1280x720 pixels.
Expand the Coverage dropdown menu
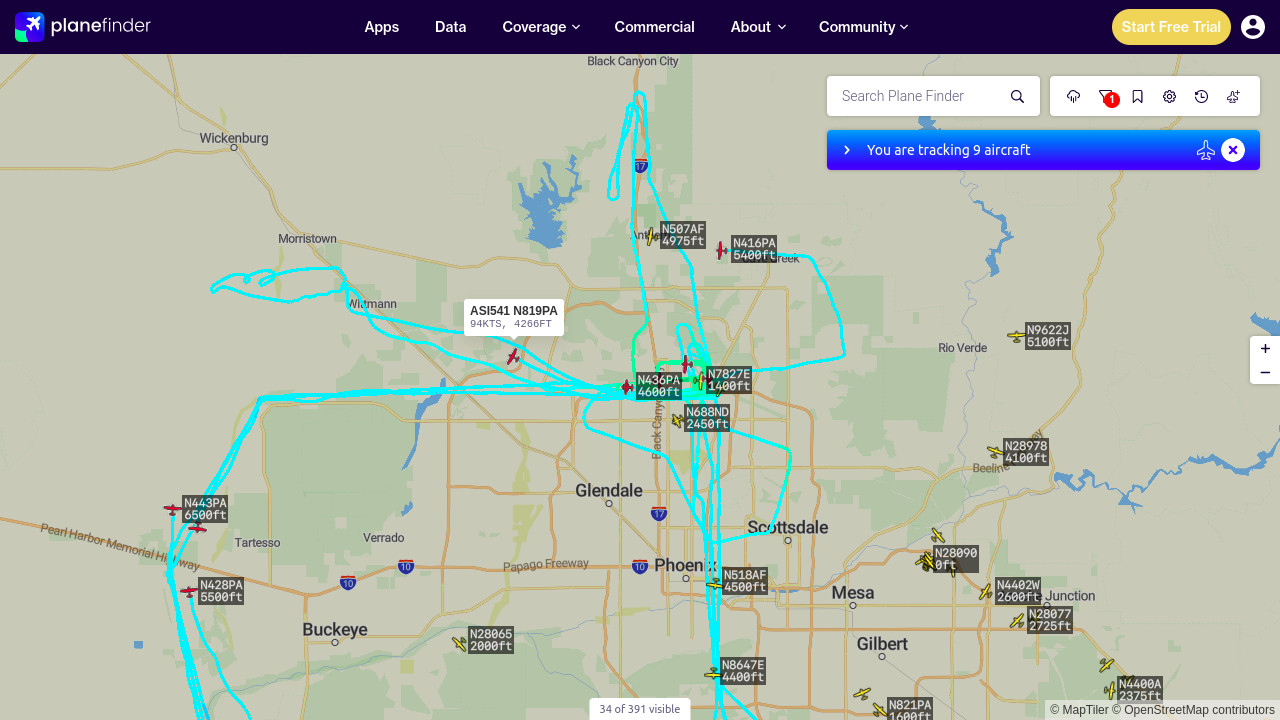pos(541,27)
